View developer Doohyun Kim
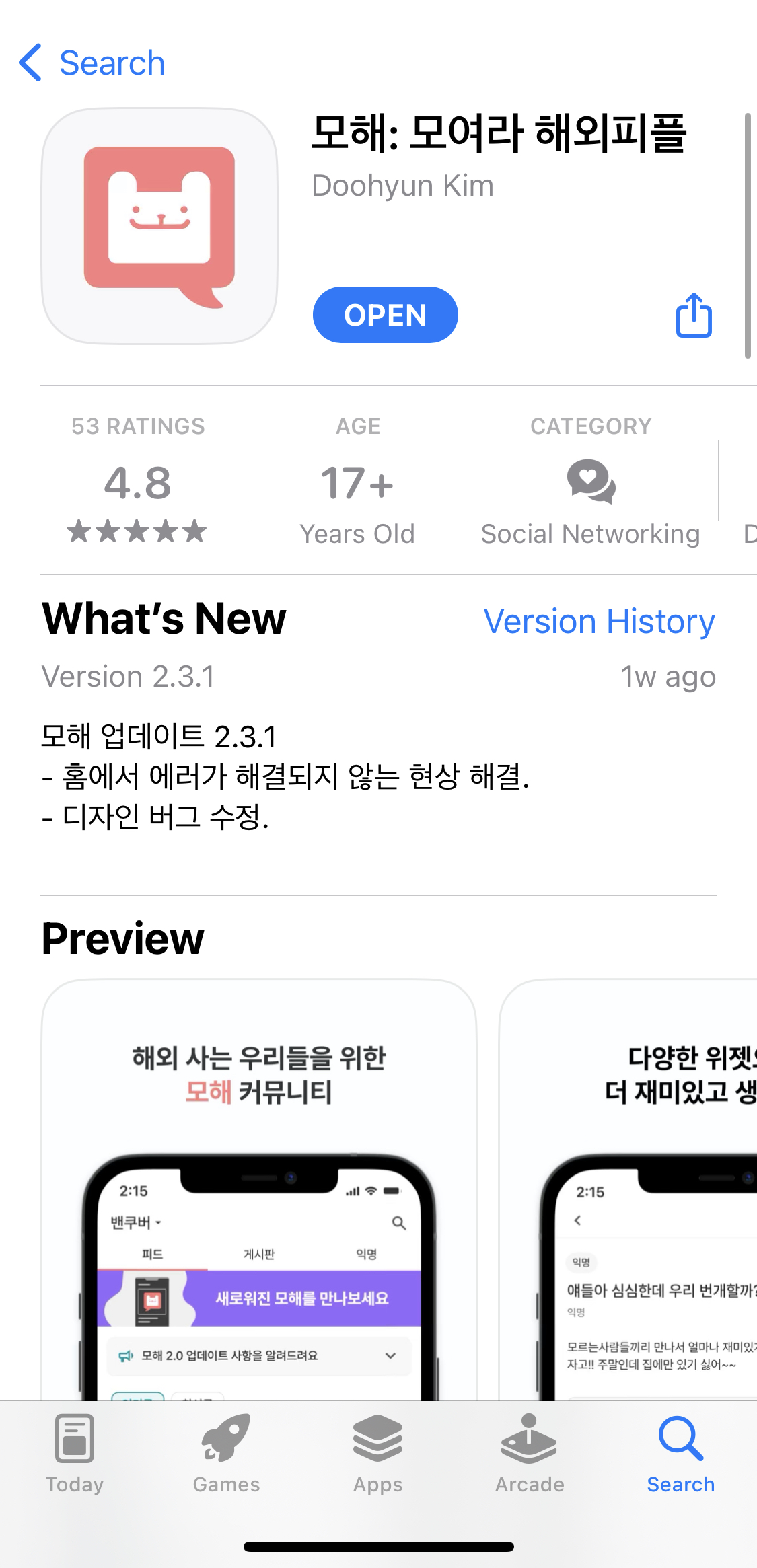The image size is (757, 1568). point(402,186)
